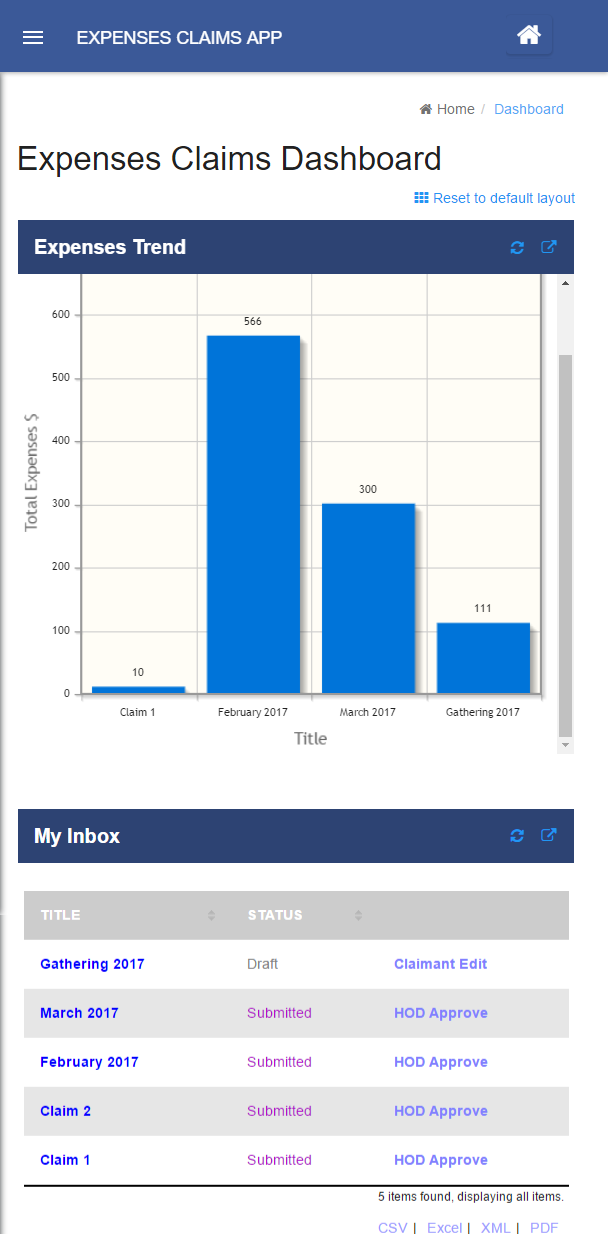Viewport: 608px width, 1234px height.
Task: Choose HOD Approve for Claim 1
Action: (x=440, y=1160)
